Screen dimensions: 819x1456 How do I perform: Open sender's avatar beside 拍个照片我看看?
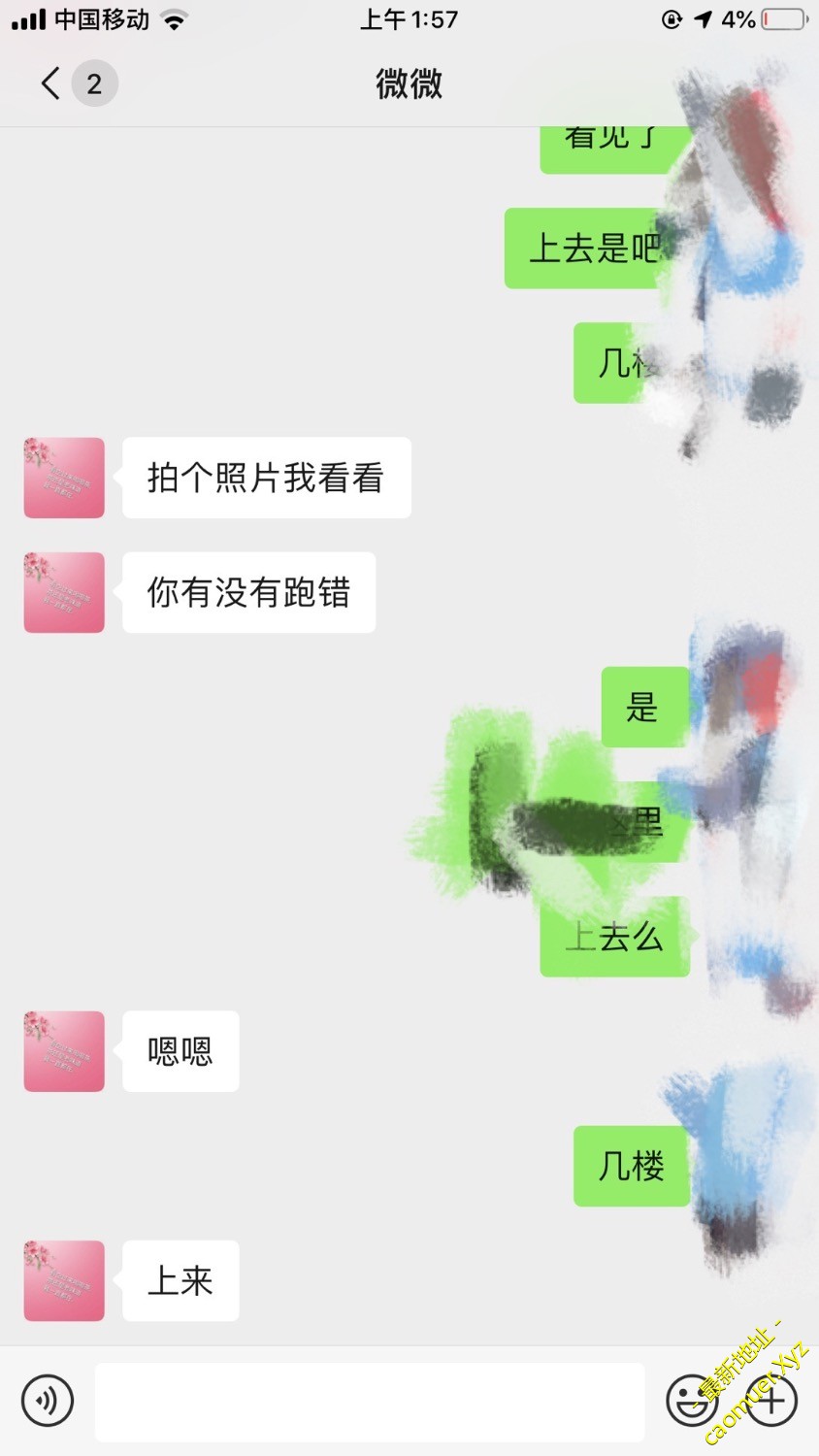64,478
